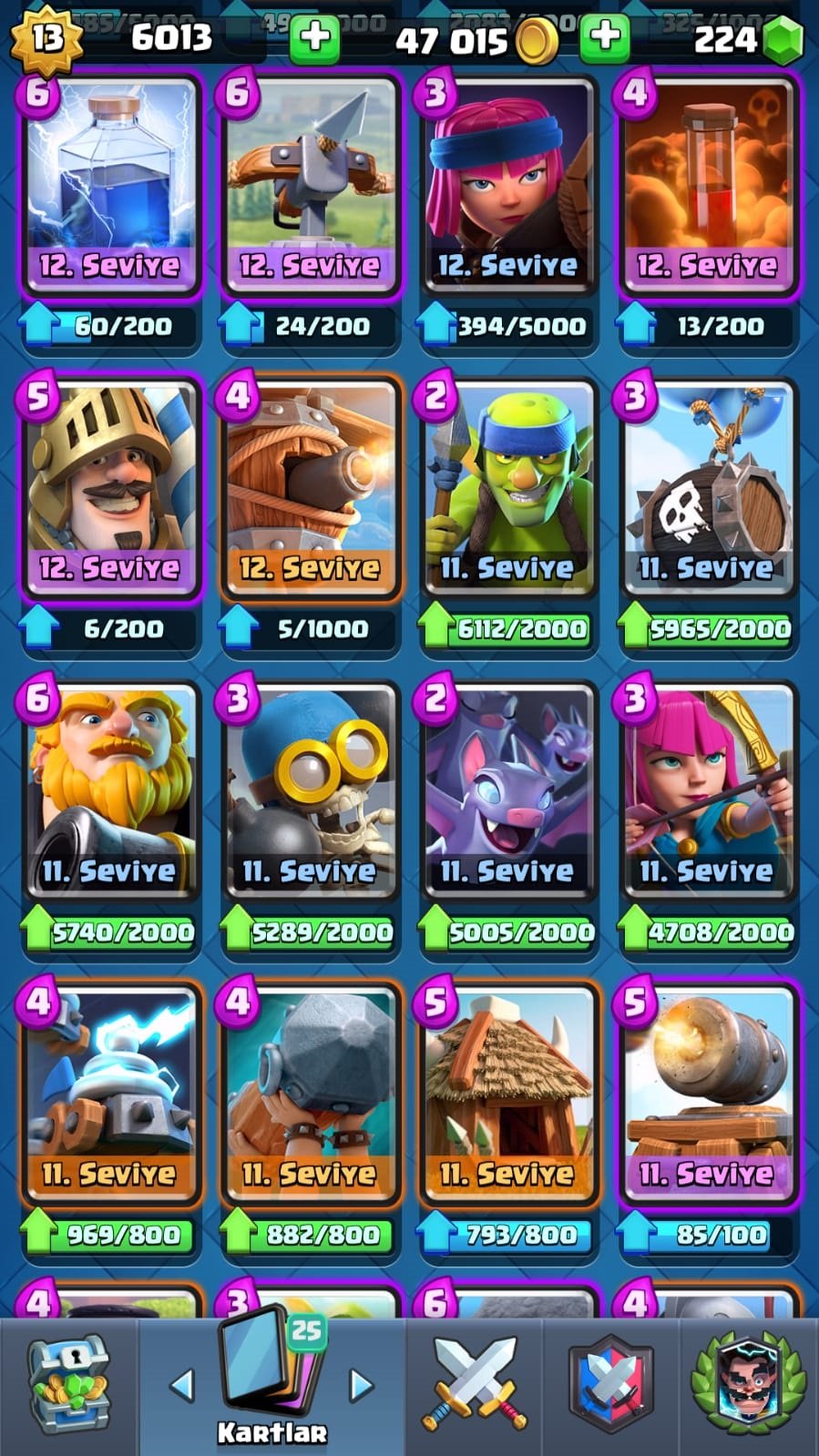Open the Zappies card
The height and width of the screenshot is (1456, 819).
(110, 1095)
